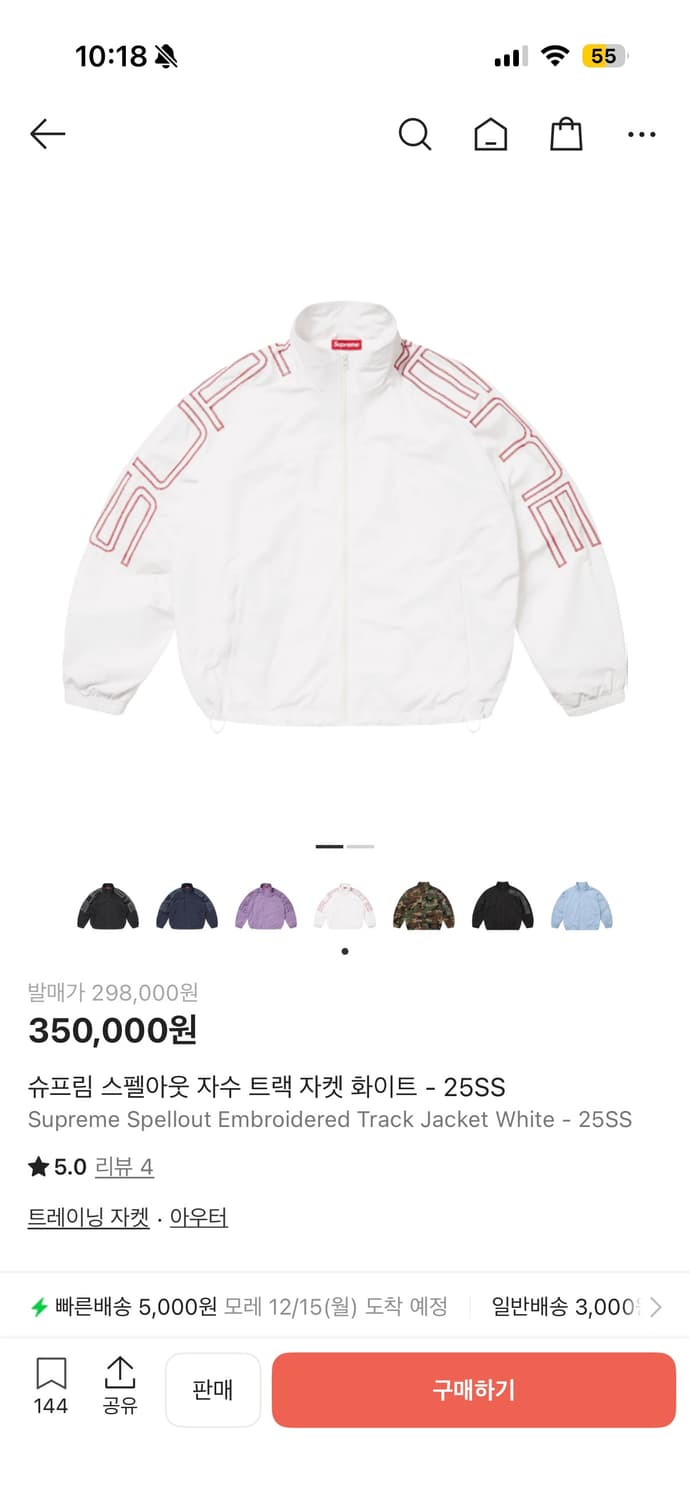Bookmark this jacket with 144 saves
The image size is (690, 1500).
click(x=50, y=1386)
